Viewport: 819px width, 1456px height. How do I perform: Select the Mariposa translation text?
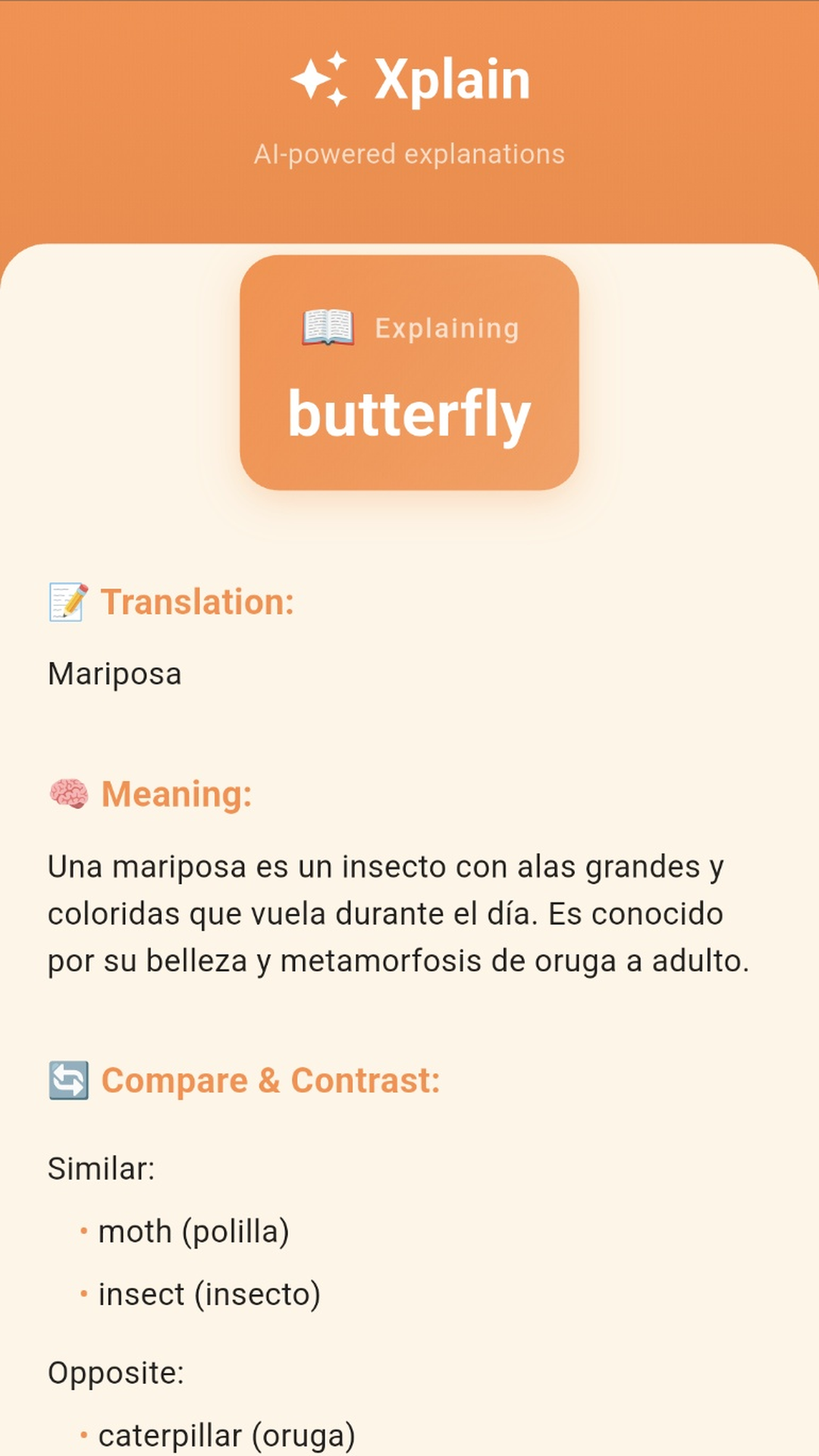coord(115,673)
